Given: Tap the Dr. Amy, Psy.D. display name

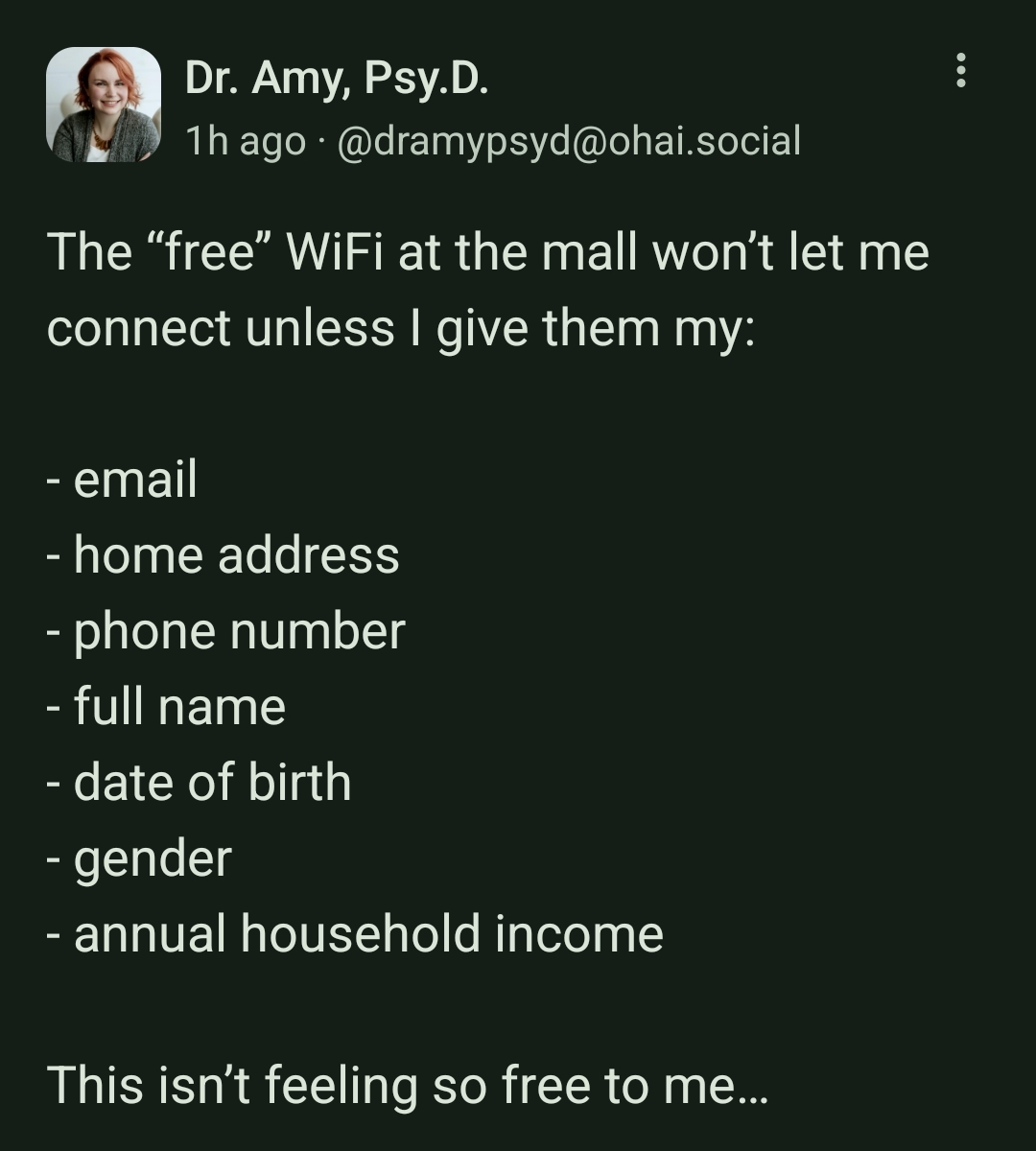Looking at the screenshot, I should (x=337, y=79).
